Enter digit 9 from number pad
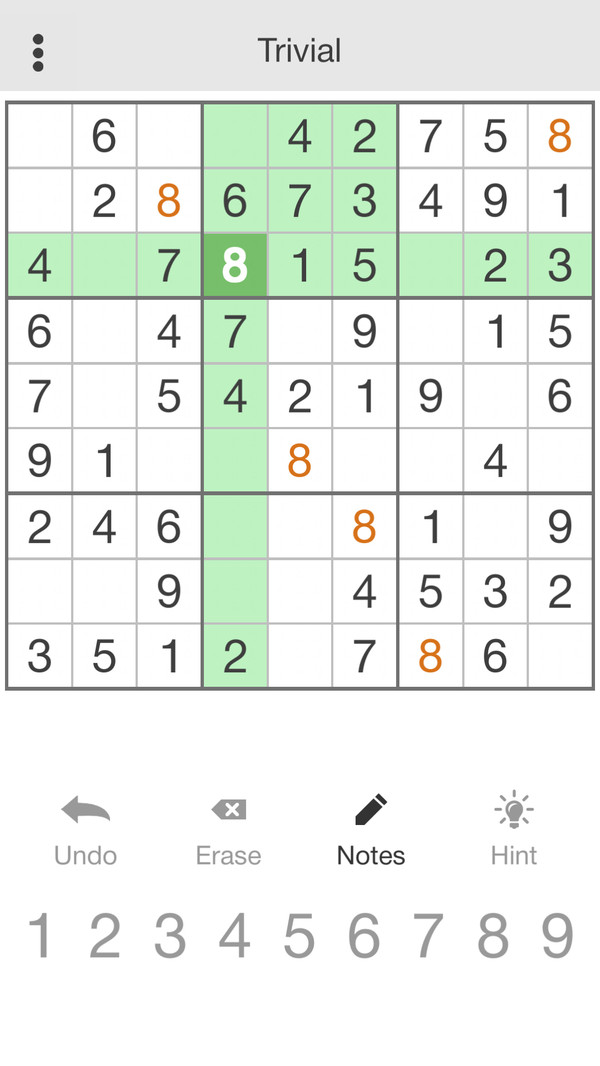 pos(558,937)
